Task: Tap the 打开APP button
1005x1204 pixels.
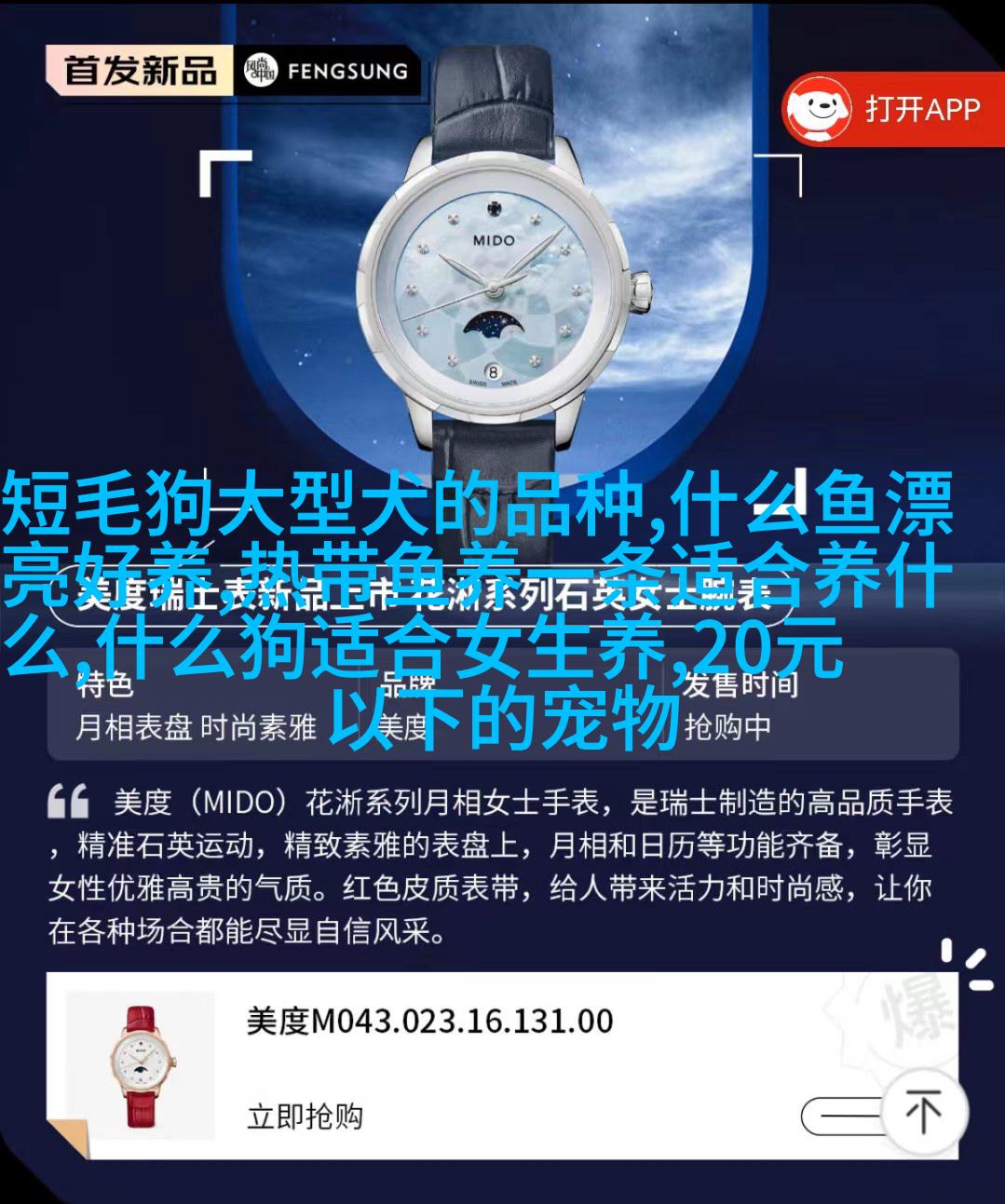Action: [x=892, y=110]
